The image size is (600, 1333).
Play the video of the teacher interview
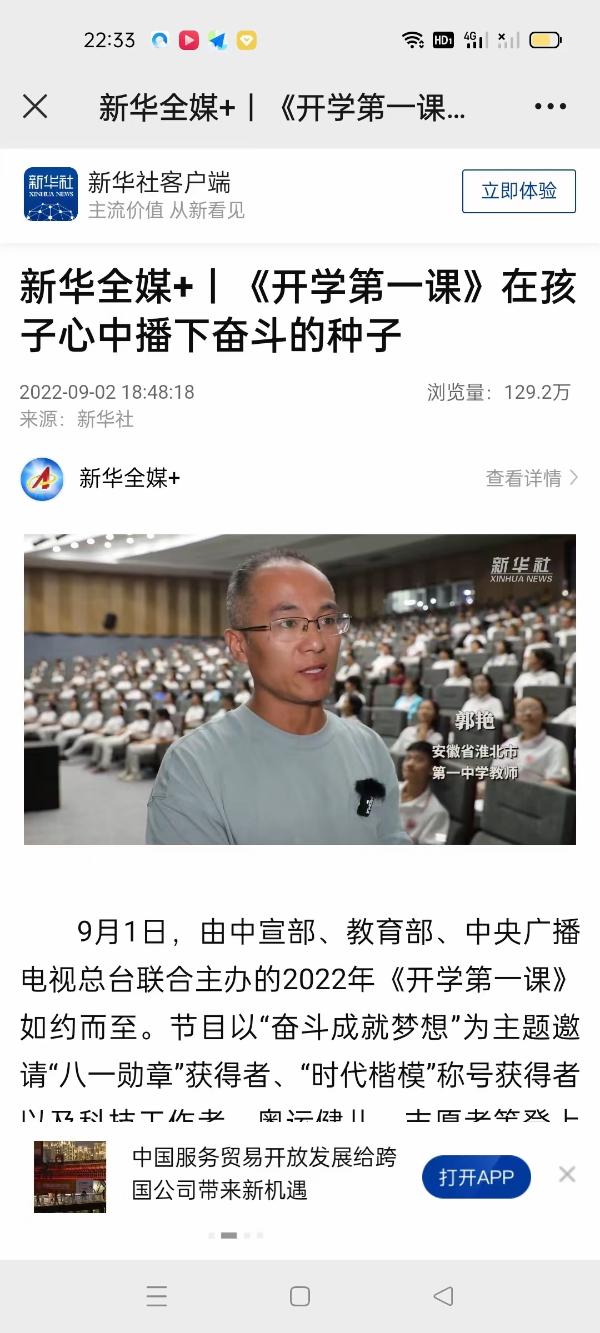(300, 689)
